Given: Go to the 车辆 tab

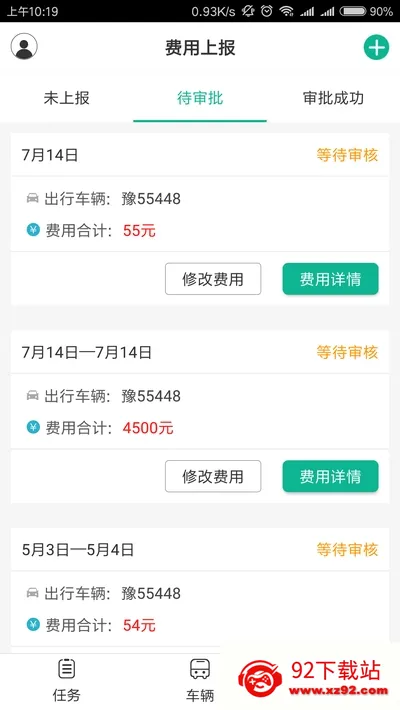Looking at the screenshot, I should pos(200,681).
